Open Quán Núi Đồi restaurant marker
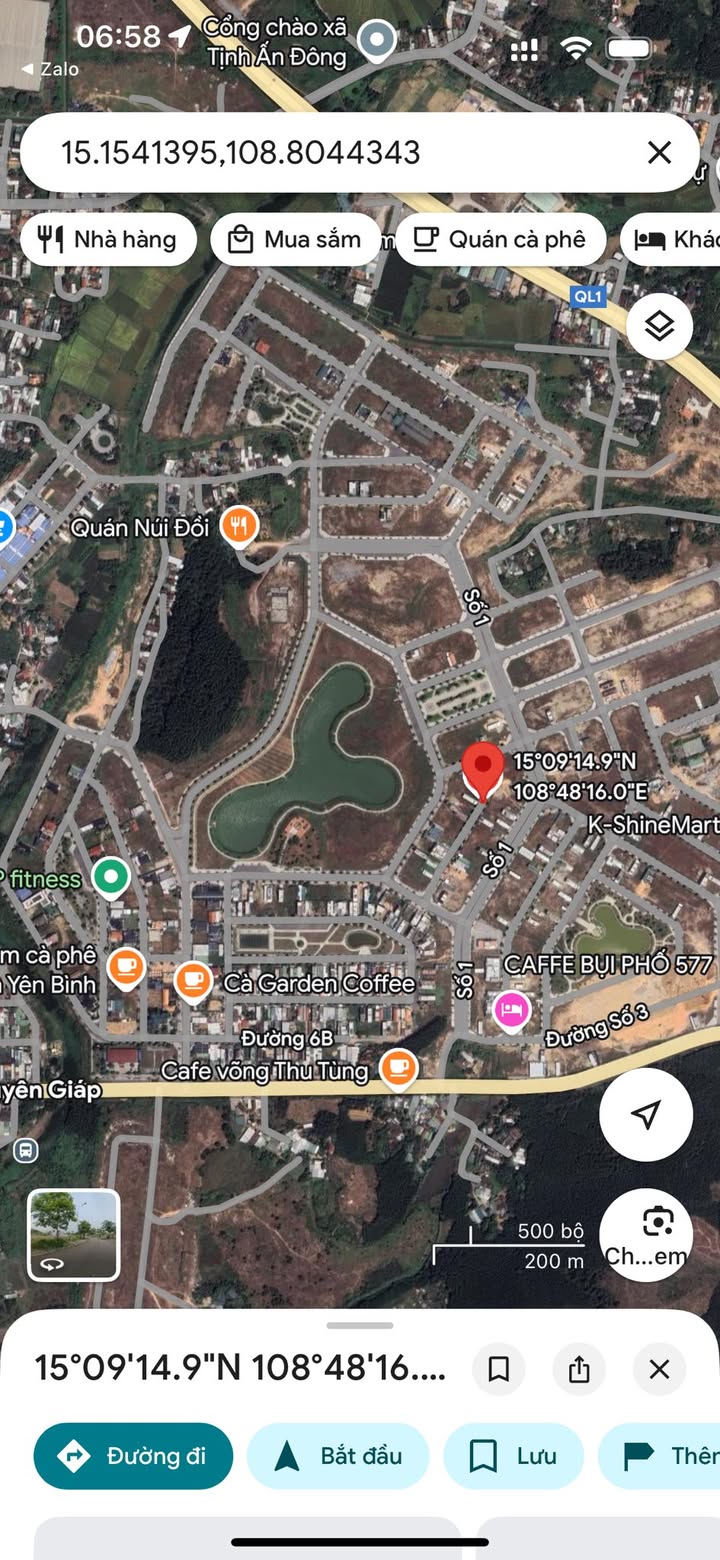The height and width of the screenshot is (1560, 720). (x=239, y=525)
